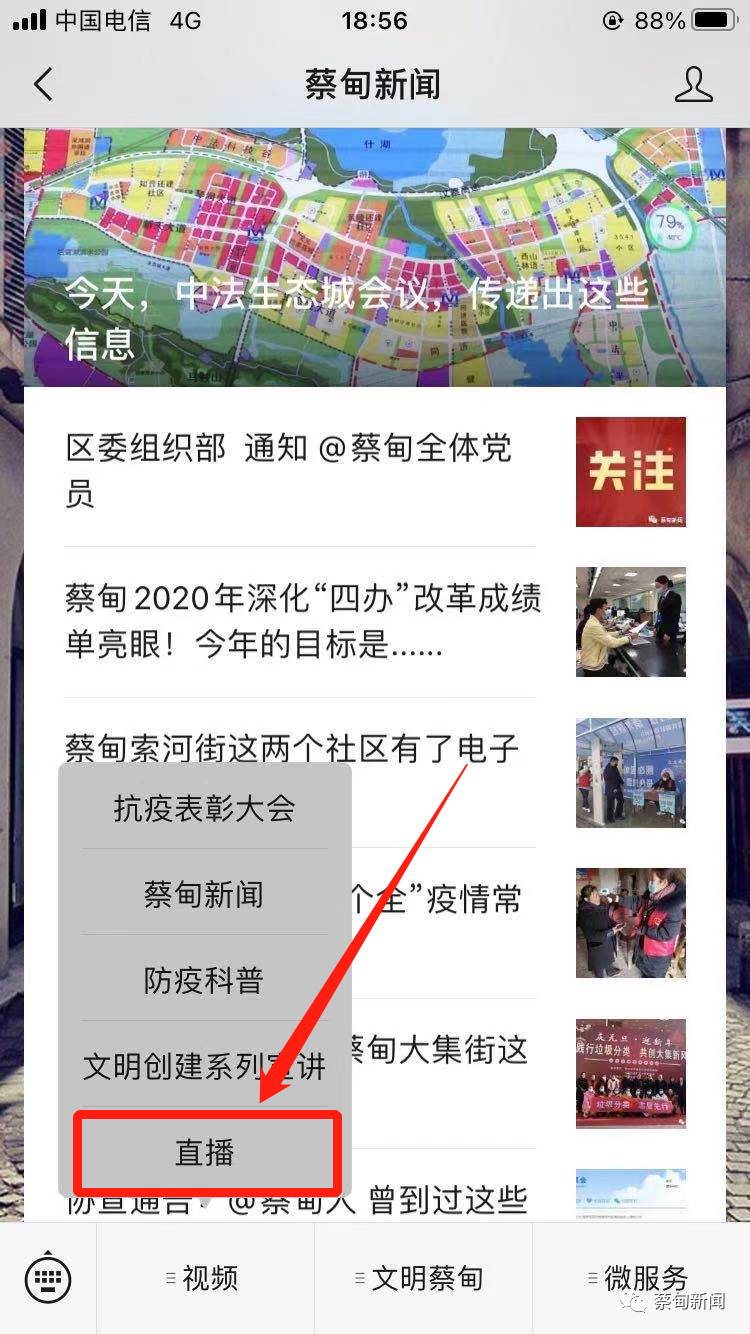This screenshot has height=1334, width=750.
Task: Select 文明创建系列宣讲 in the popup menu
Action: tap(205, 1065)
